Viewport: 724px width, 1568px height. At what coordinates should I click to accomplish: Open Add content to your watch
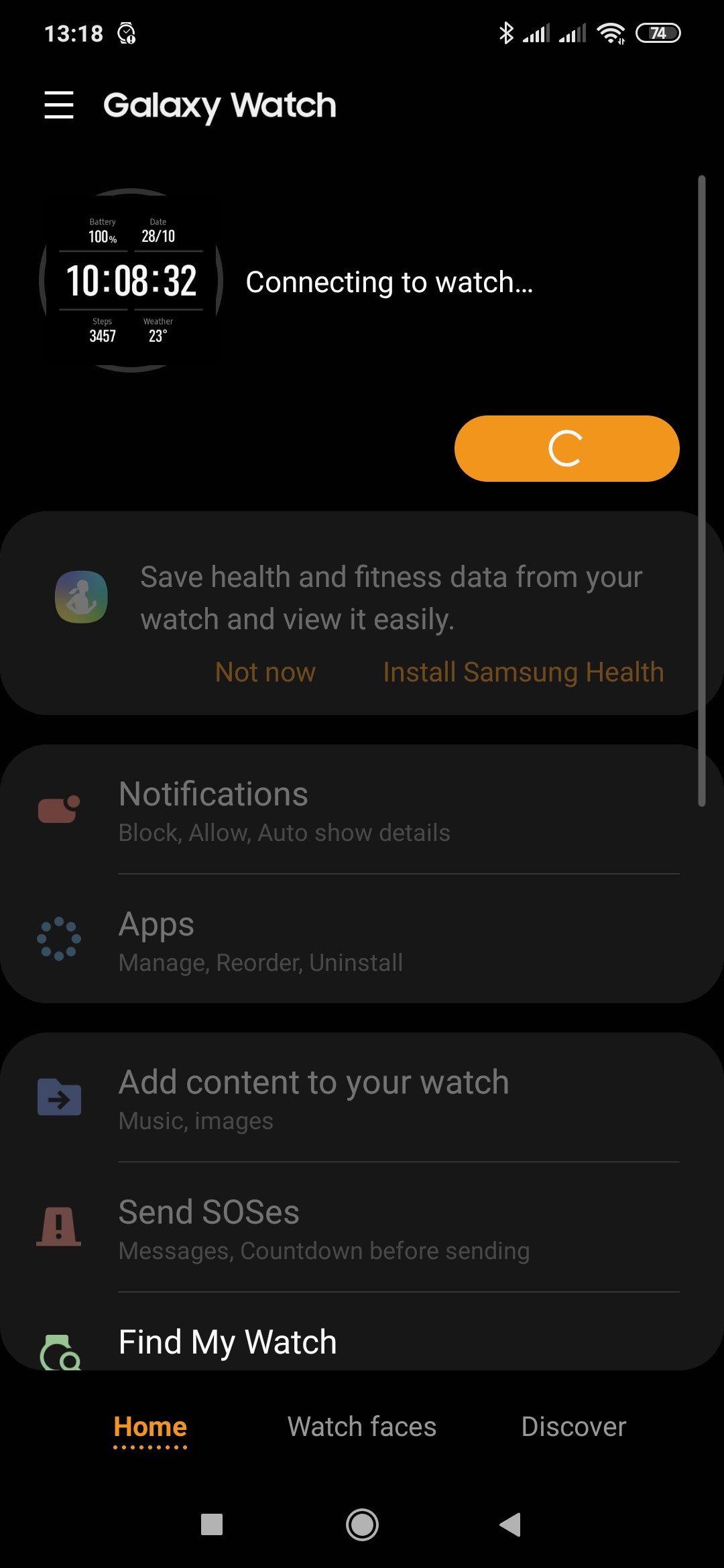tap(362, 1098)
